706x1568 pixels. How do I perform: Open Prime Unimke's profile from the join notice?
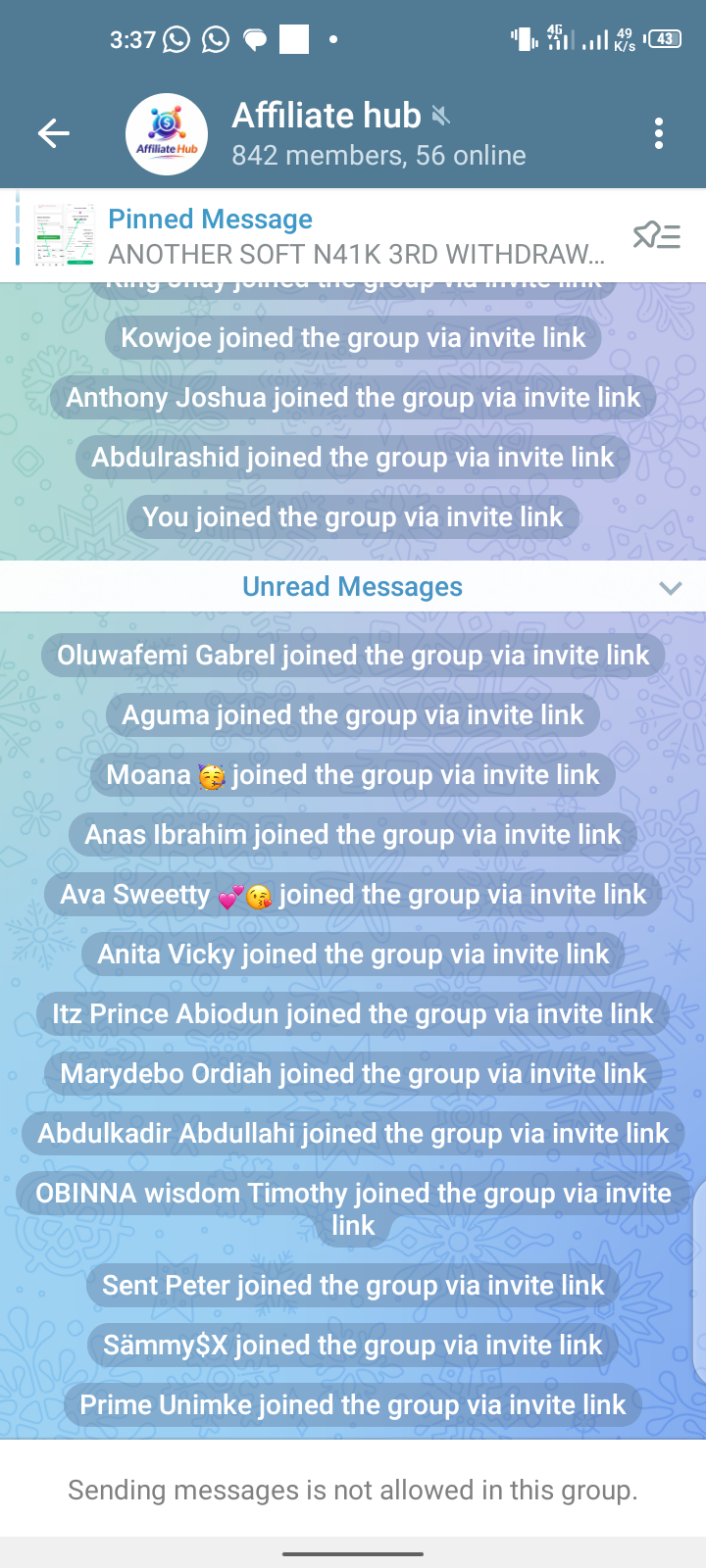point(166,1405)
